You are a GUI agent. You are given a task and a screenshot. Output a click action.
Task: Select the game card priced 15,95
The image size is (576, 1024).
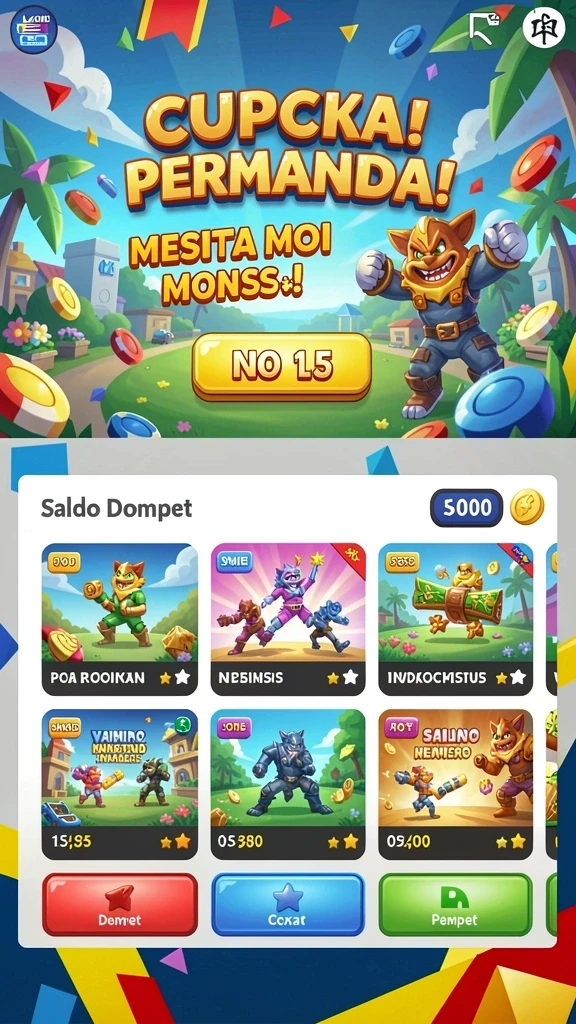pyautogui.click(x=120, y=784)
